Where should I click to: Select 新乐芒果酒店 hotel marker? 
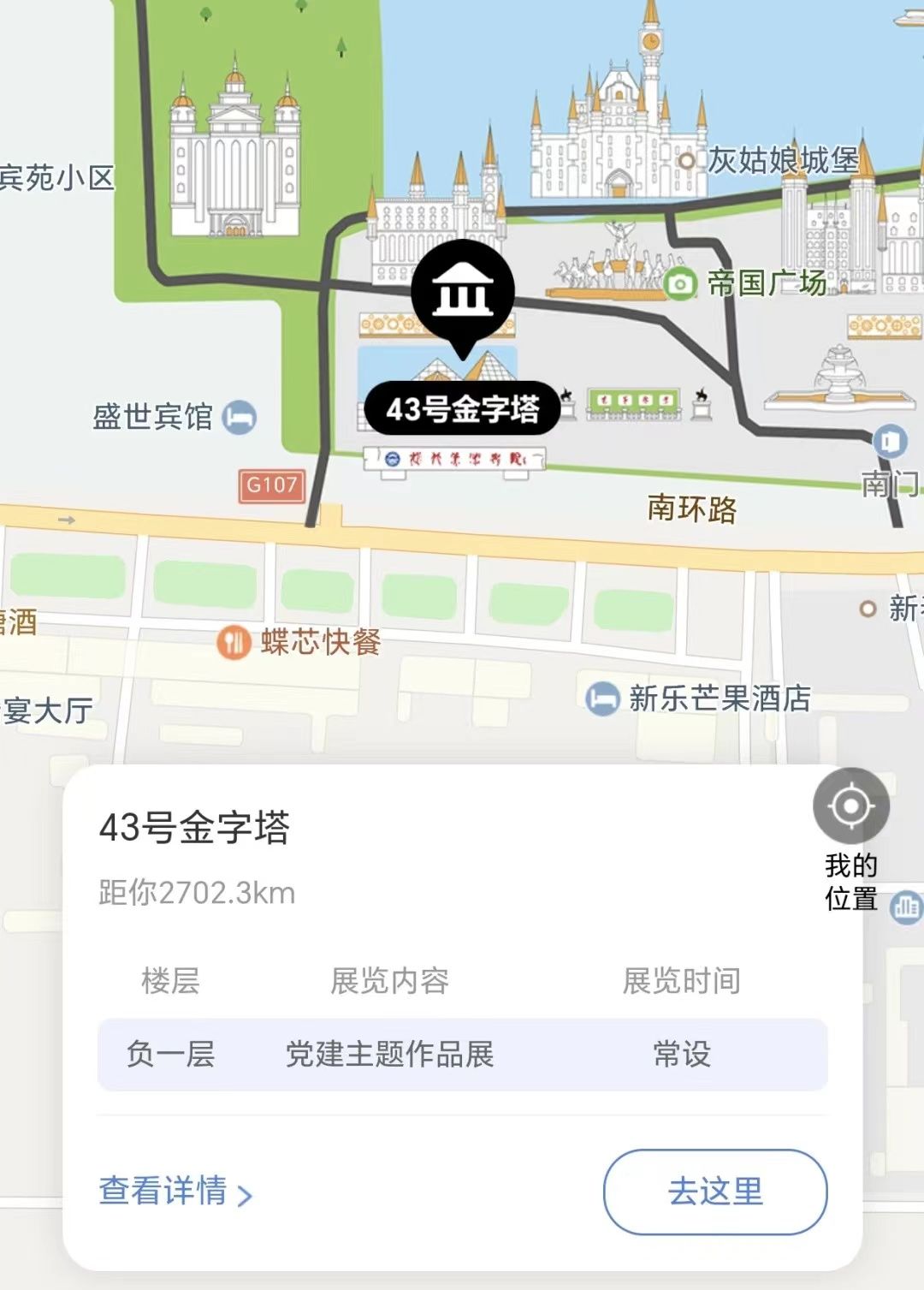pyautogui.click(x=602, y=699)
